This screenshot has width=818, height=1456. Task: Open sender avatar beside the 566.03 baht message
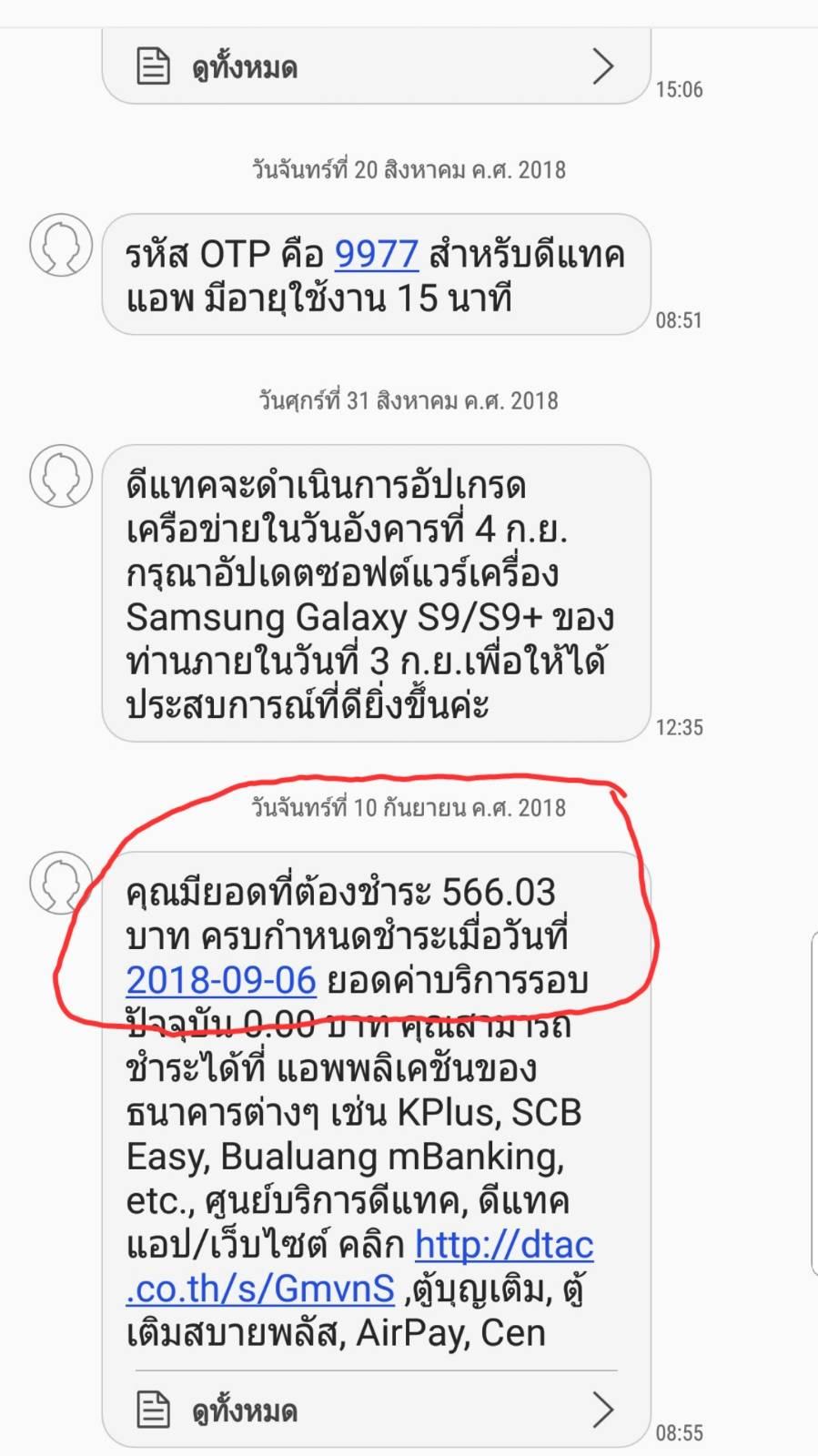coord(61,883)
